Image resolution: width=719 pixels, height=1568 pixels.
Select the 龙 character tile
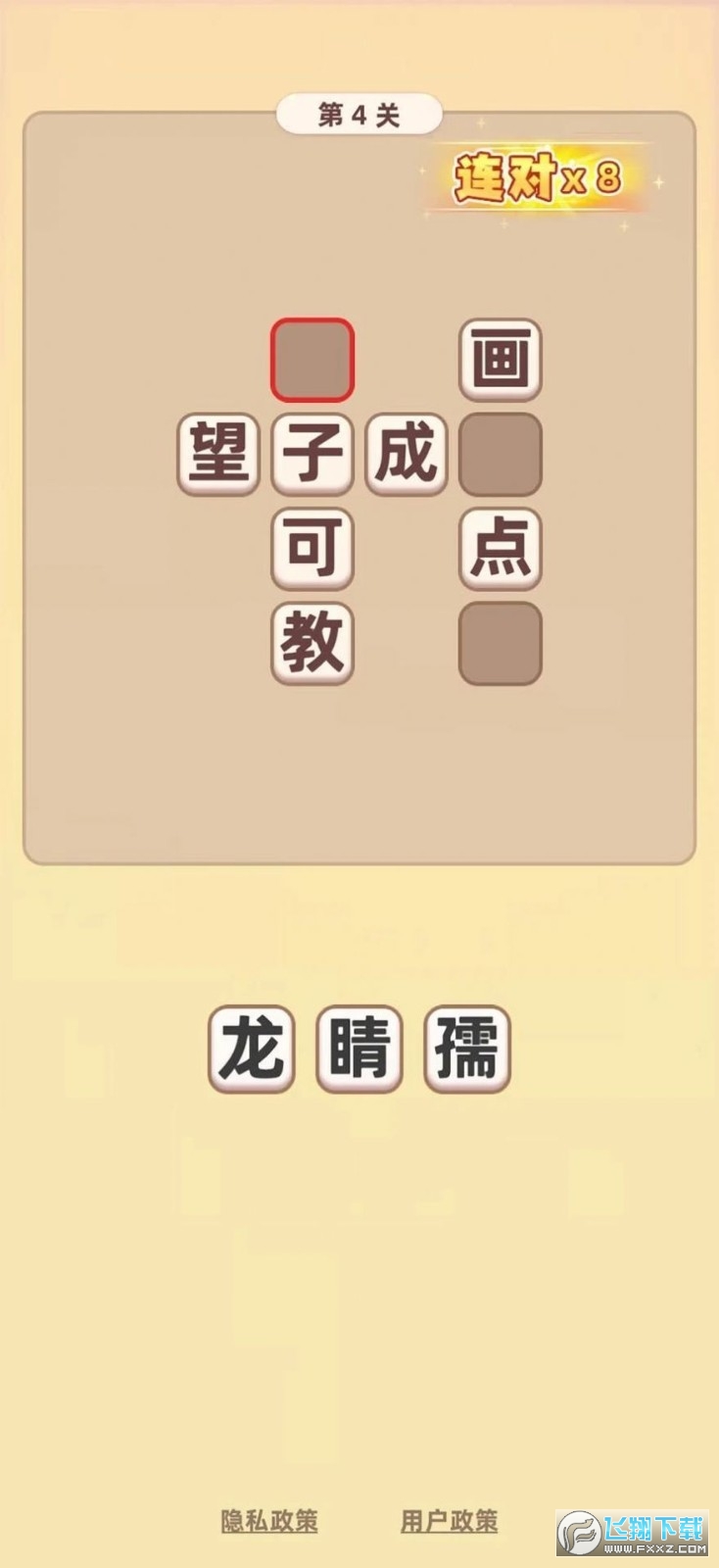click(x=252, y=1049)
